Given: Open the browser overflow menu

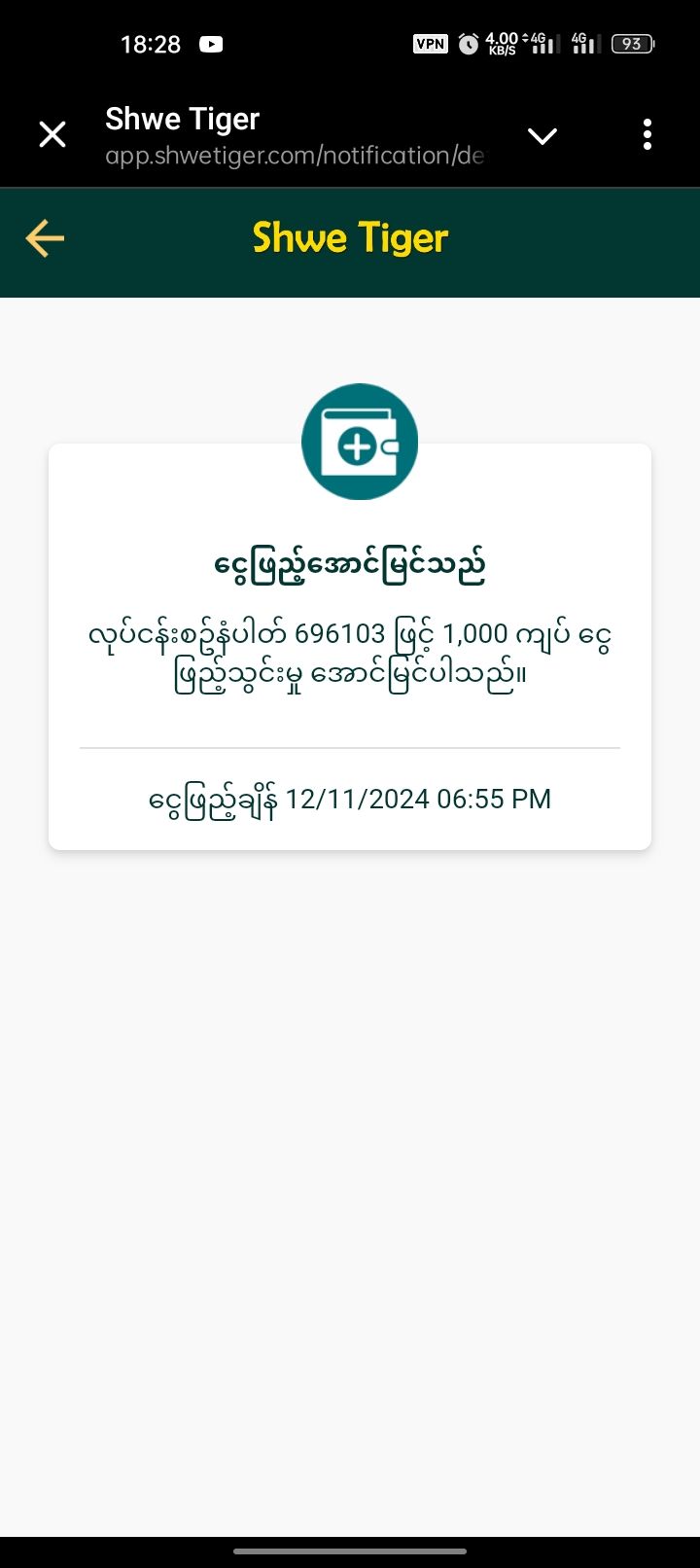Looking at the screenshot, I should click(x=647, y=134).
